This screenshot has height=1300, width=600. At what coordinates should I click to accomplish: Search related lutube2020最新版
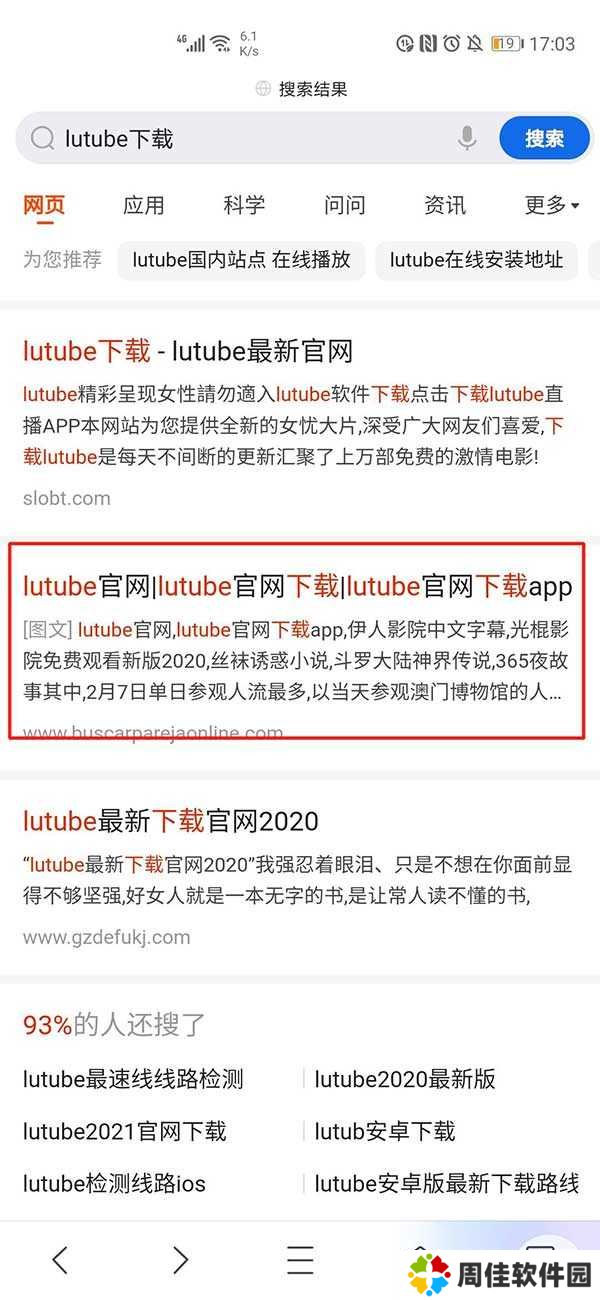(x=405, y=1079)
